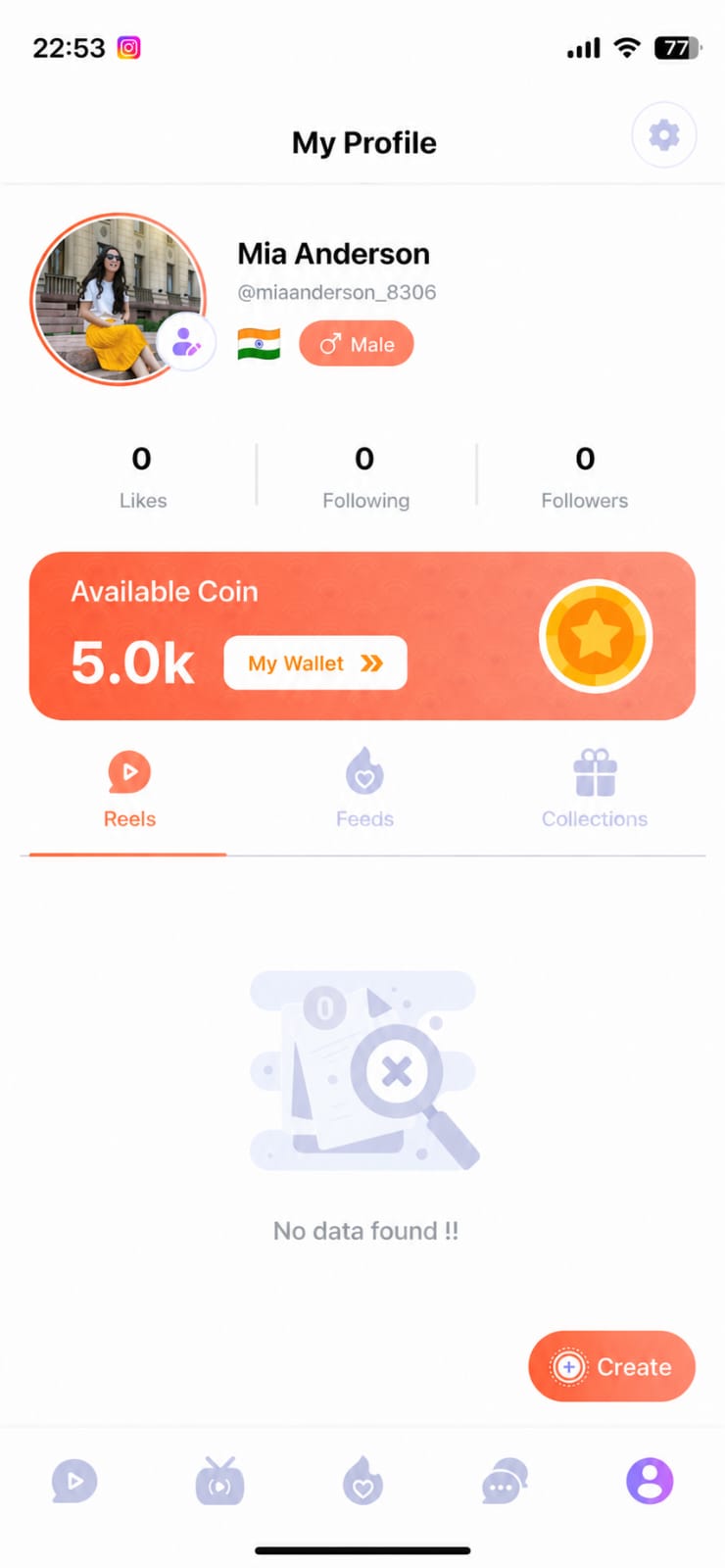Open the settings gear icon
Image resolution: width=725 pixels, height=1568 pixels.
(x=663, y=135)
